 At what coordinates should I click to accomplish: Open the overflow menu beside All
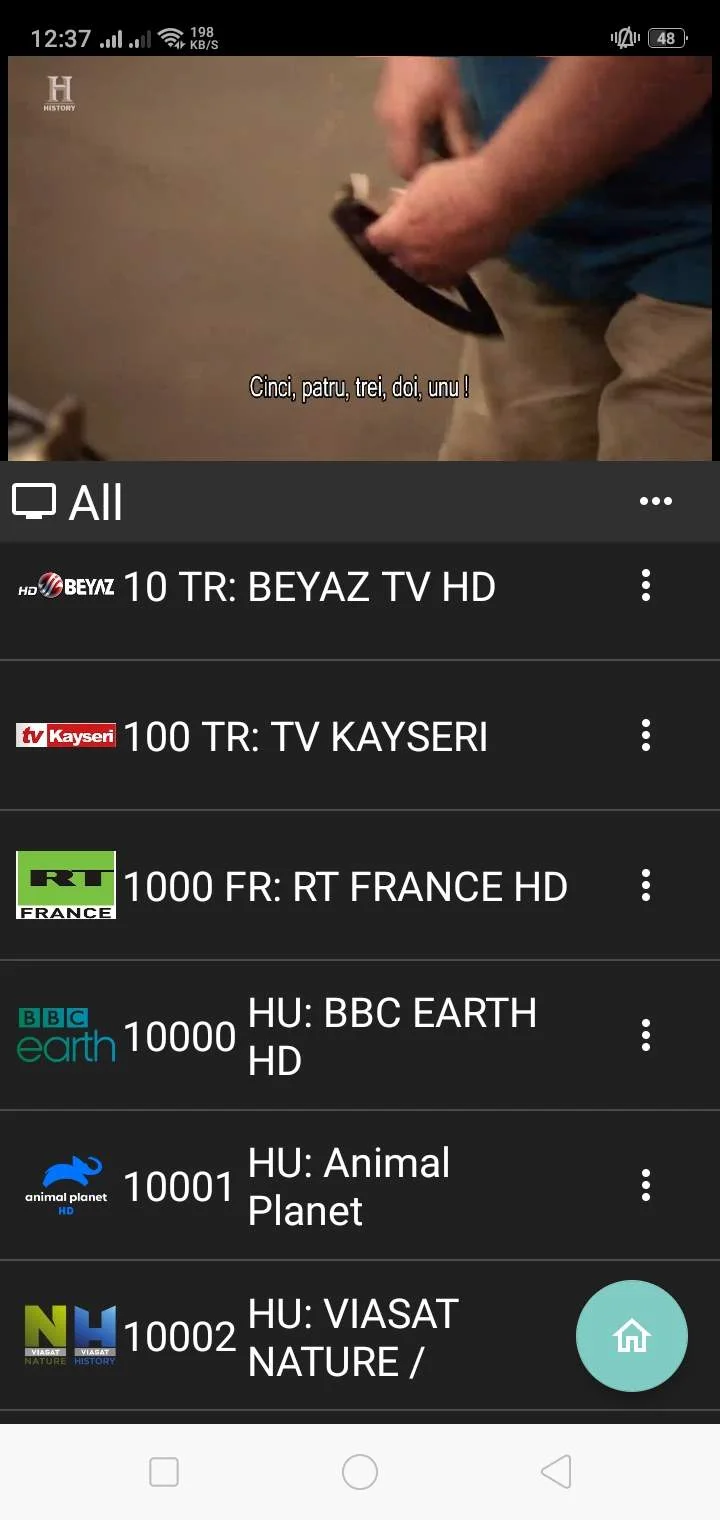tap(655, 501)
